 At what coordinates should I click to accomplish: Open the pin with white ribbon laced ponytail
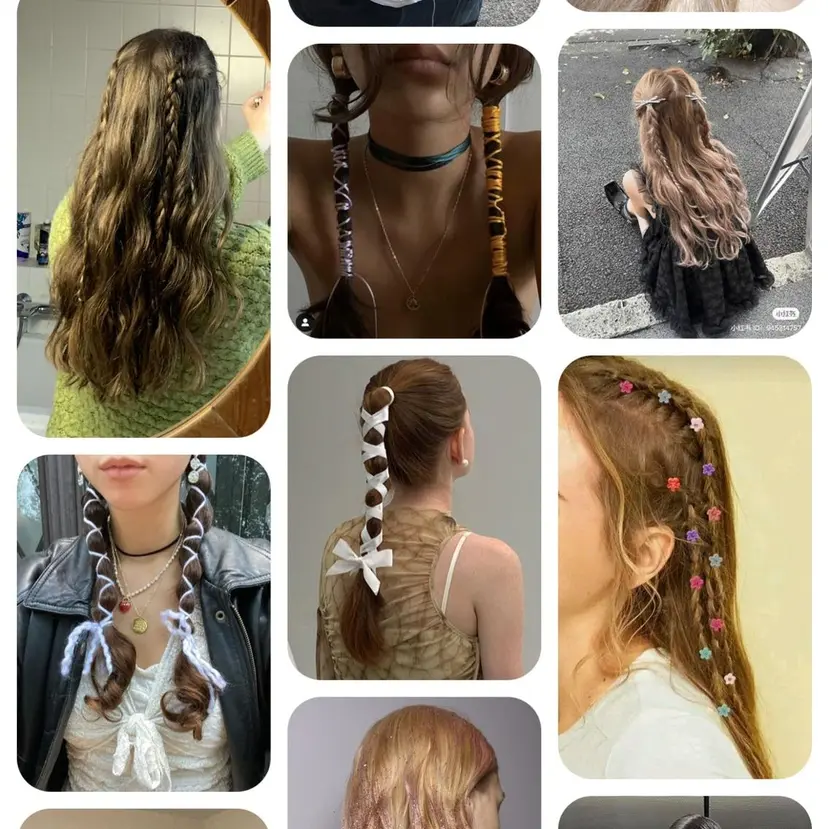click(x=414, y=517)
